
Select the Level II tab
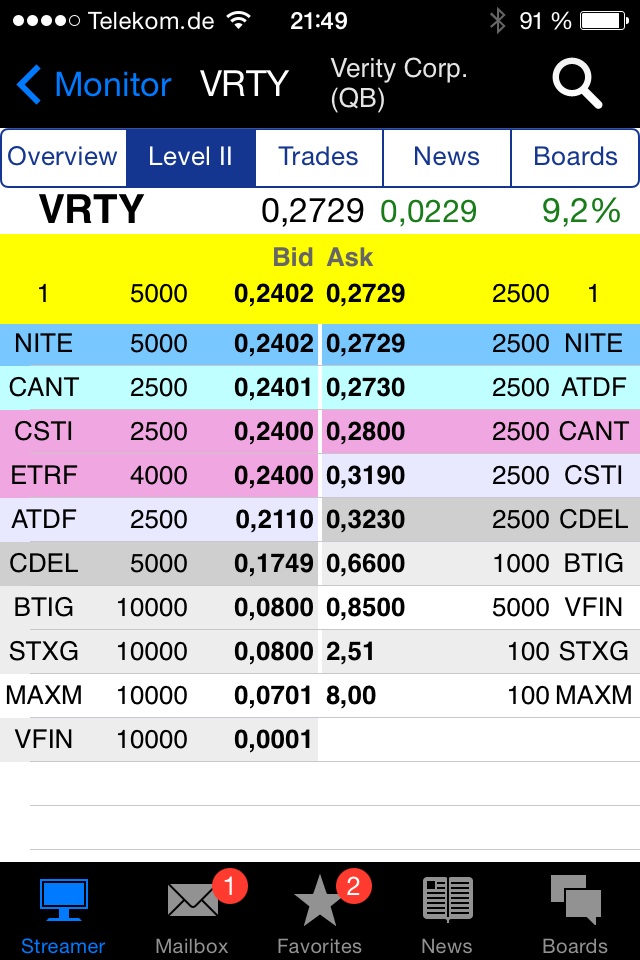tap(190, 157)
